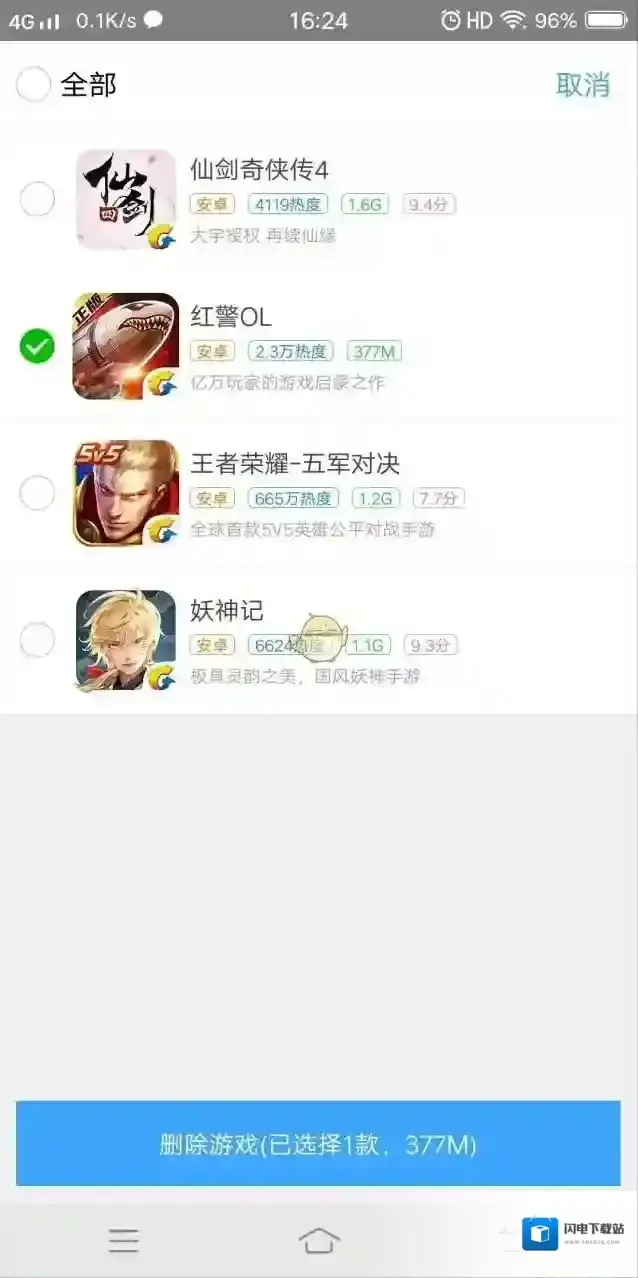Open the 妖神记 game row
638x1278 pixels.
[400, 640]
